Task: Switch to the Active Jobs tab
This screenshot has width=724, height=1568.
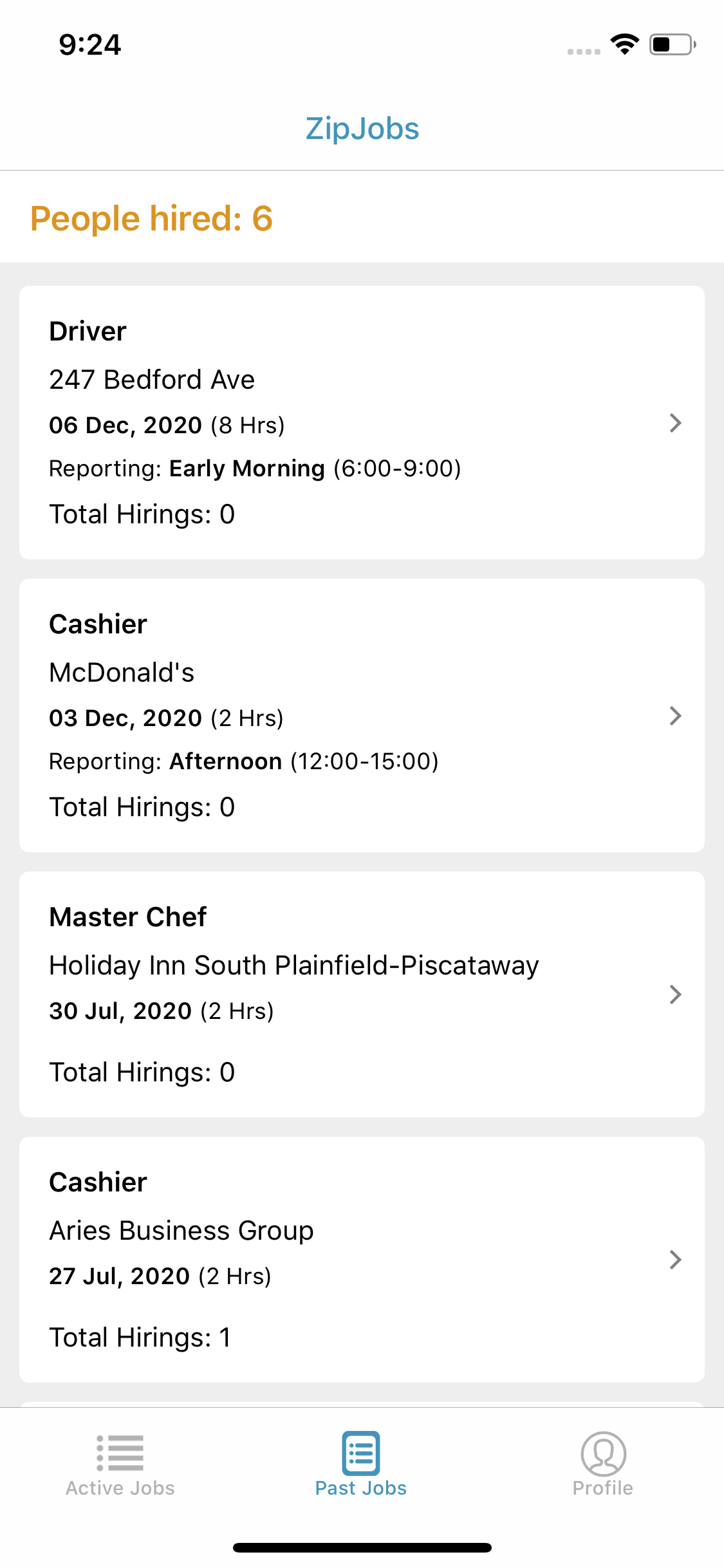Action: coord(120,1465)
